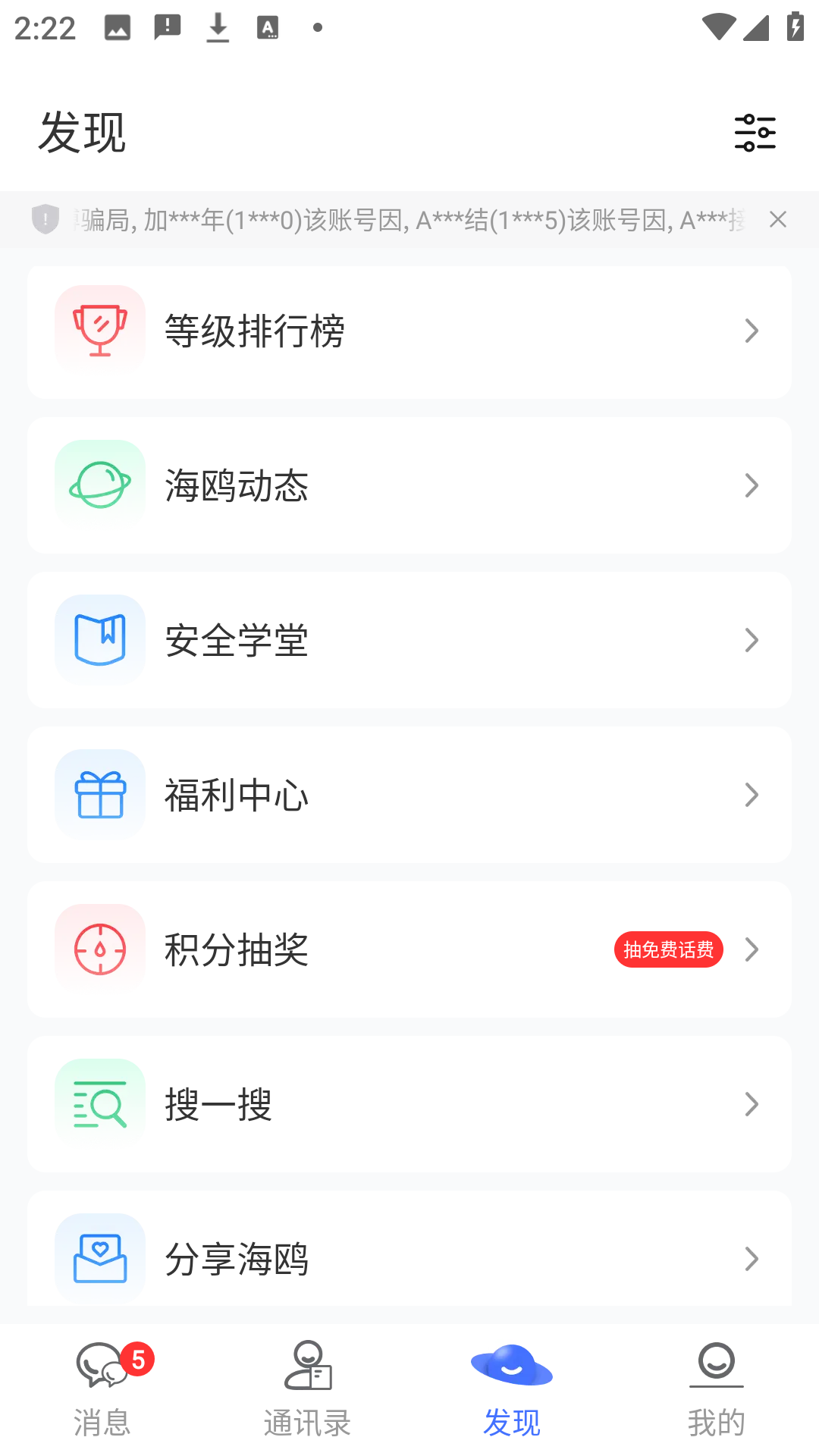Open the filter settings icon top right

757,131
